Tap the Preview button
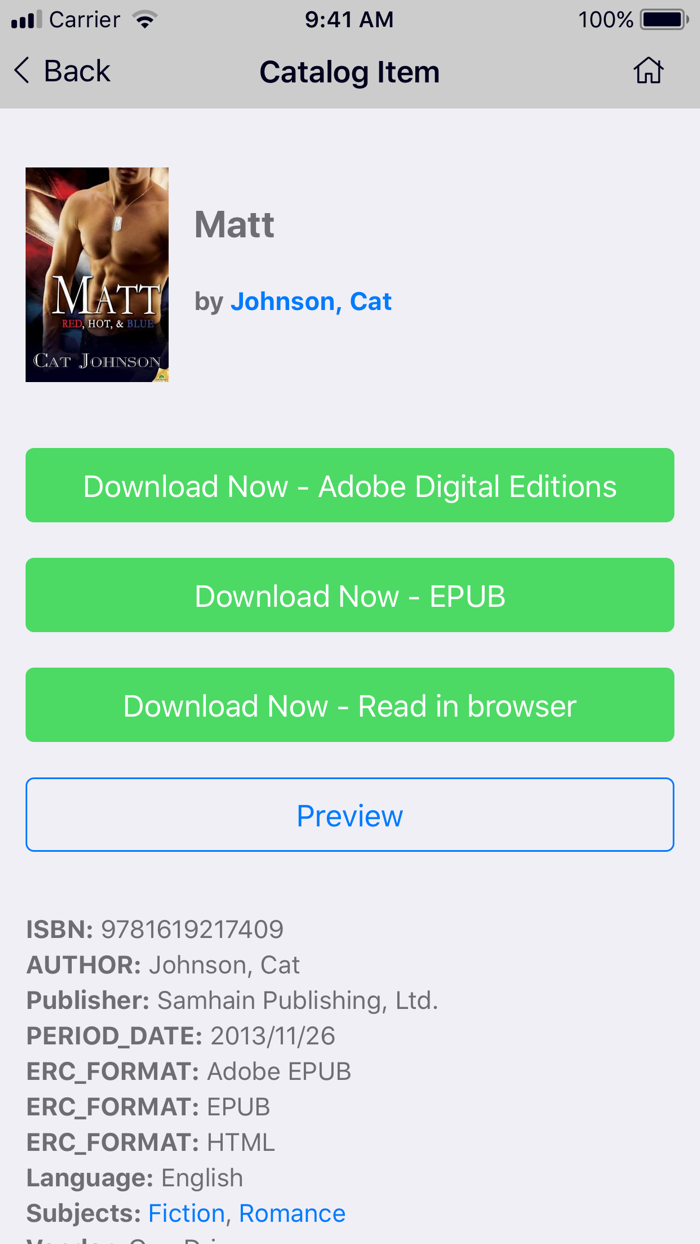700x1244 pixels. [x=350, y=815]
